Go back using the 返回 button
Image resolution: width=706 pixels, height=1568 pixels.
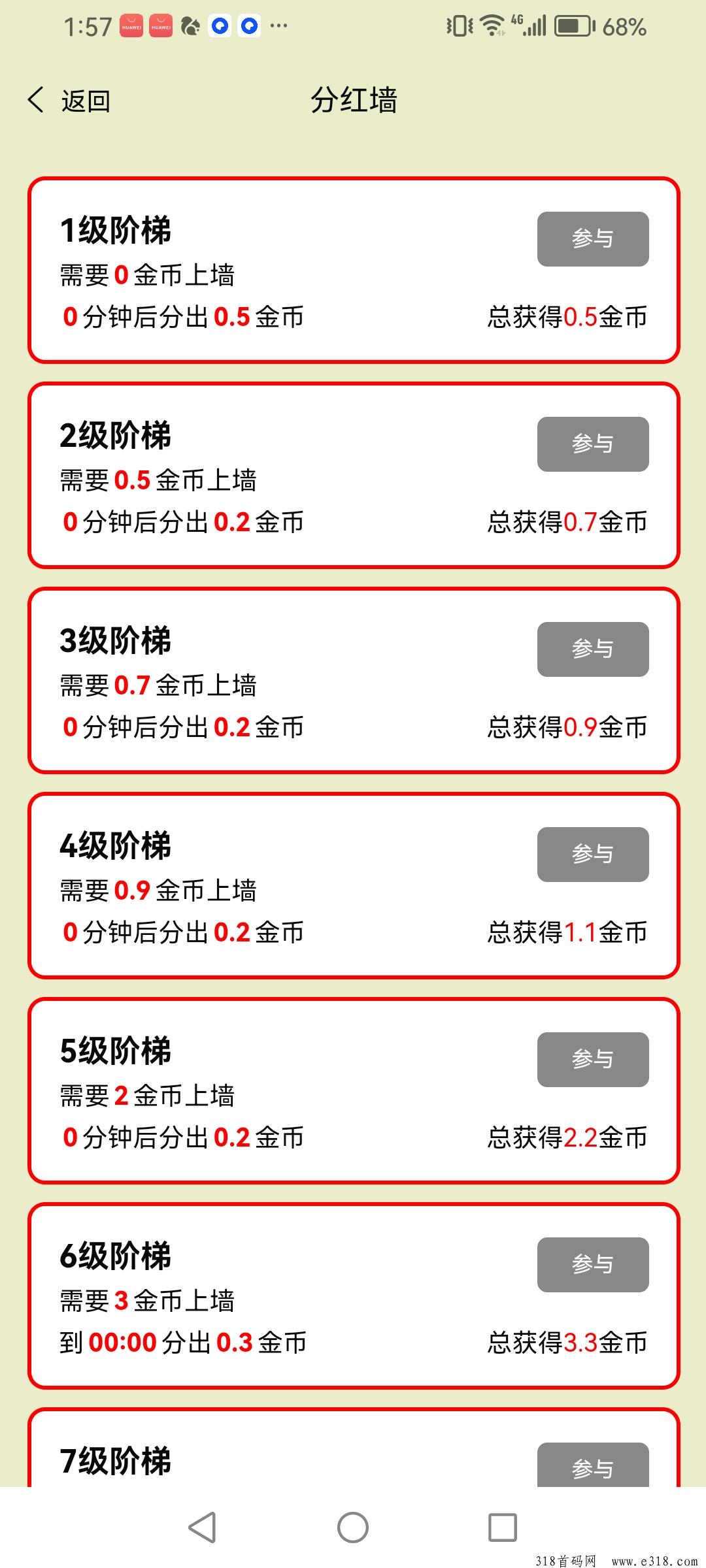(69, 101)
